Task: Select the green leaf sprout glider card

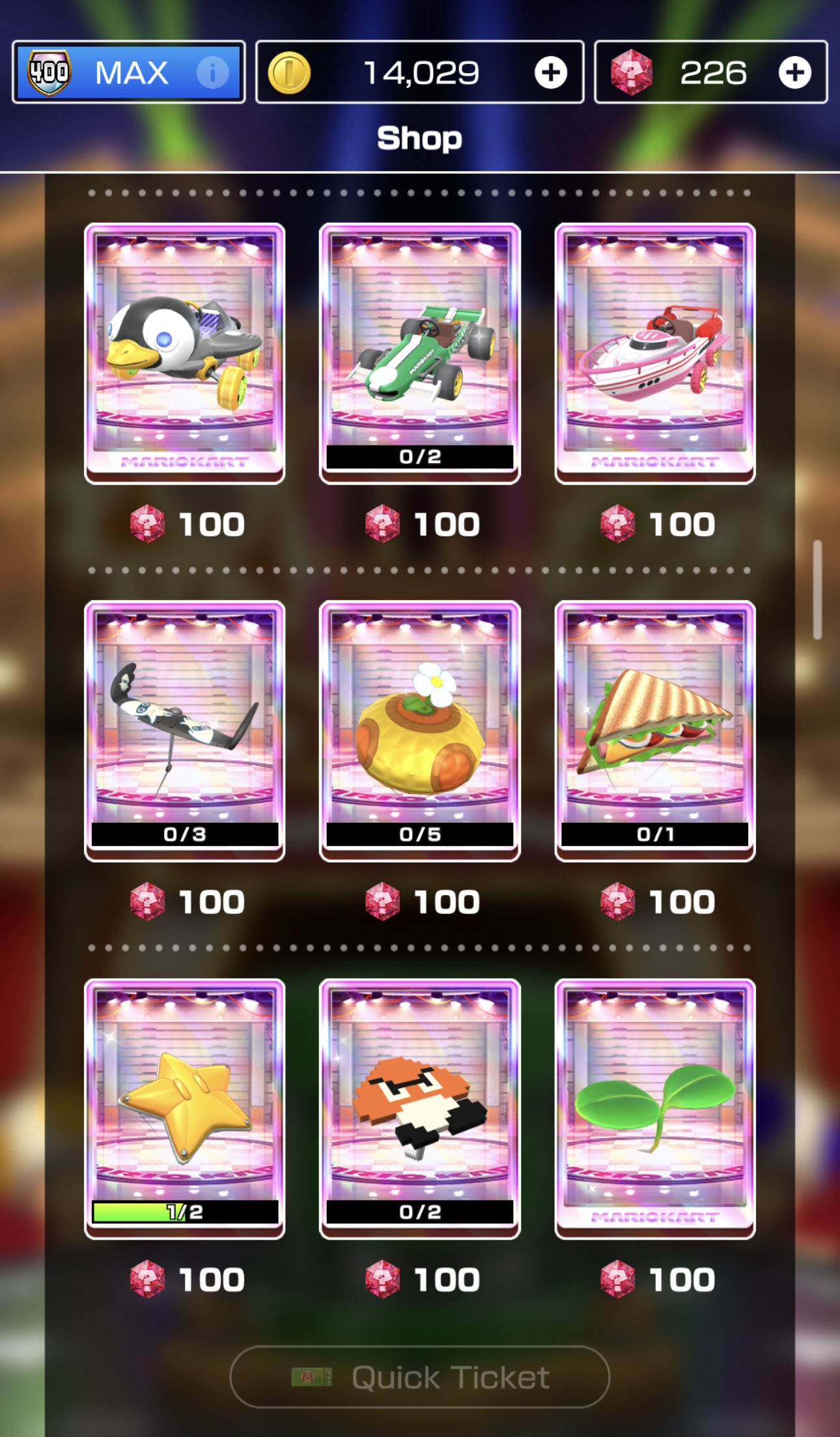Action: pyautogui.click(x=655, y=1108)
